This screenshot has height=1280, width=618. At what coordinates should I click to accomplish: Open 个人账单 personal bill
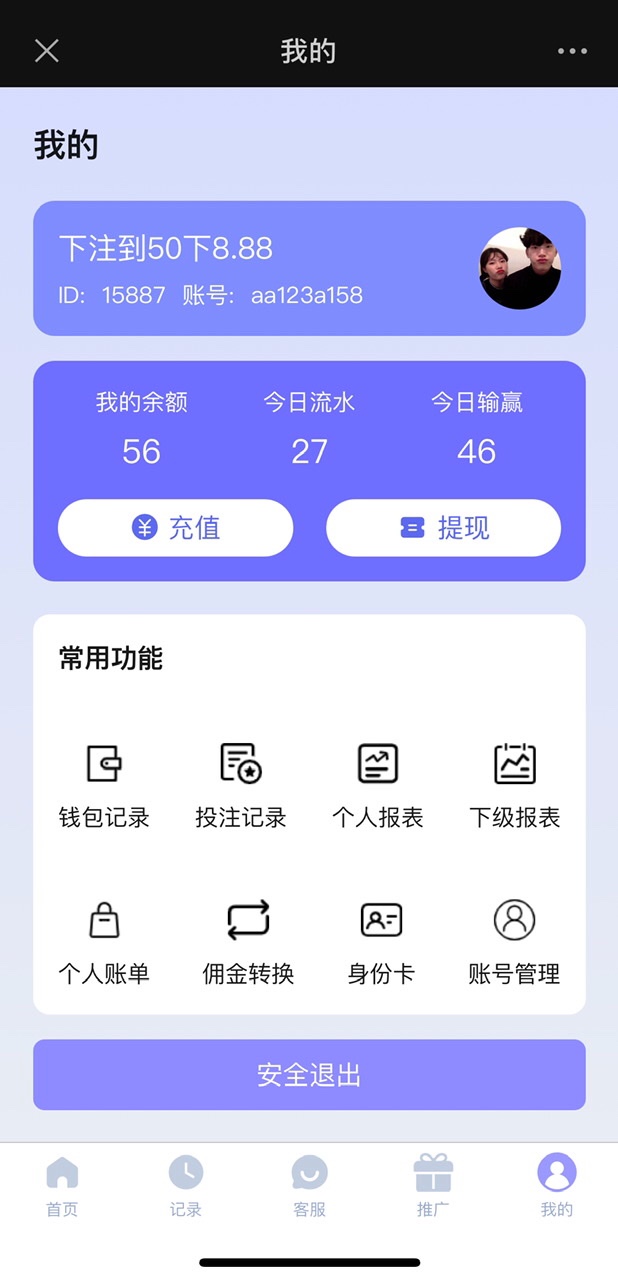point(104,940)
